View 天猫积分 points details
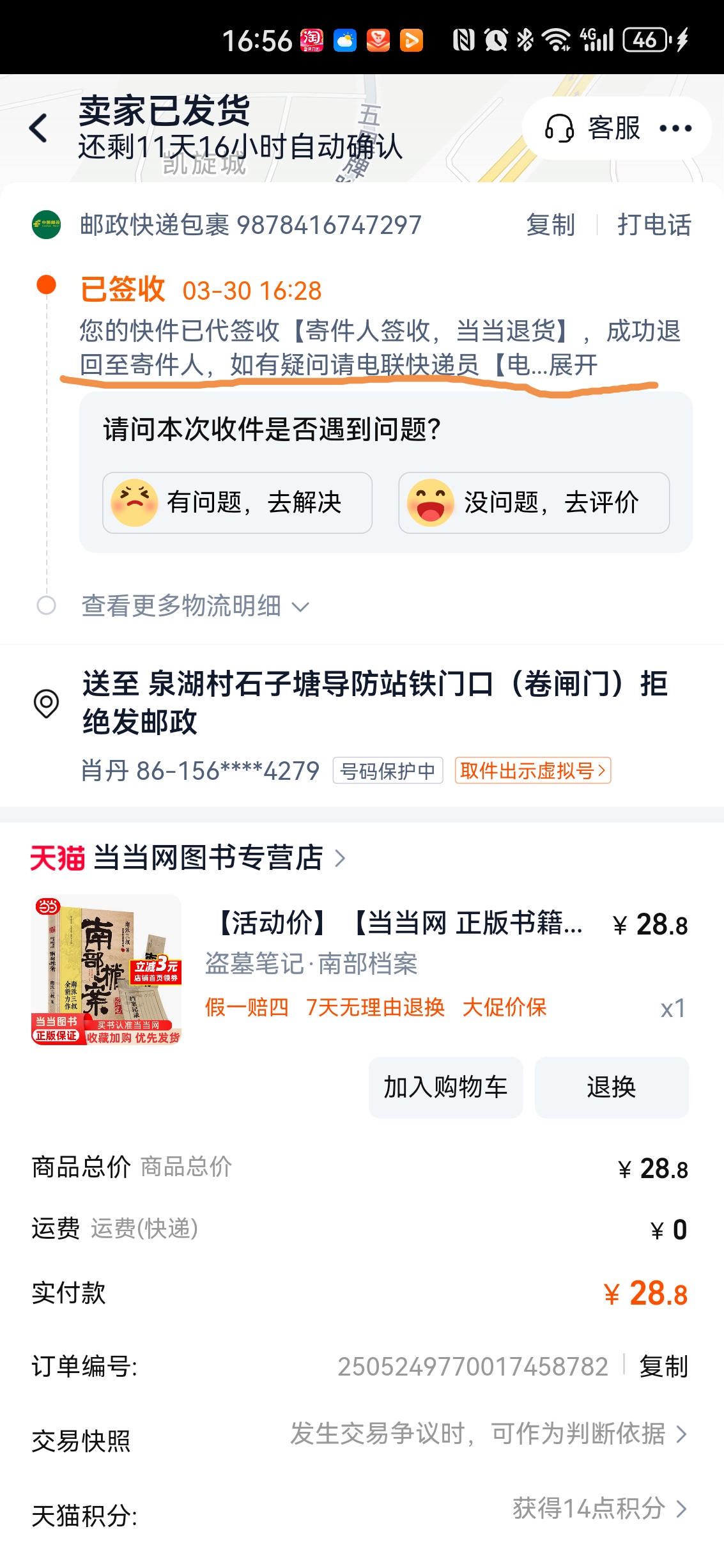The image size is (724, 1568). coord(599,1509)
